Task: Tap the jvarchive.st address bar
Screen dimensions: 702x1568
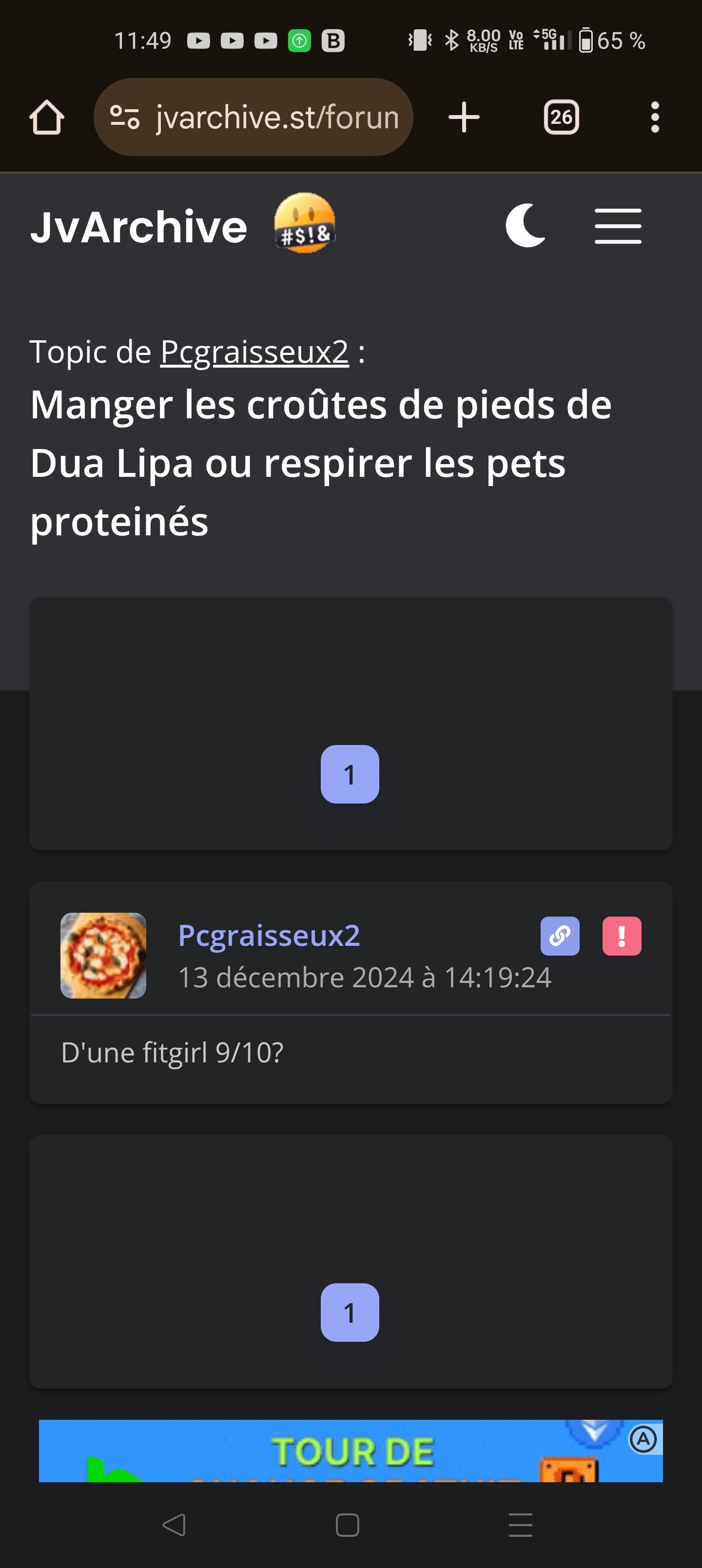Action: [x=253, y=117]
